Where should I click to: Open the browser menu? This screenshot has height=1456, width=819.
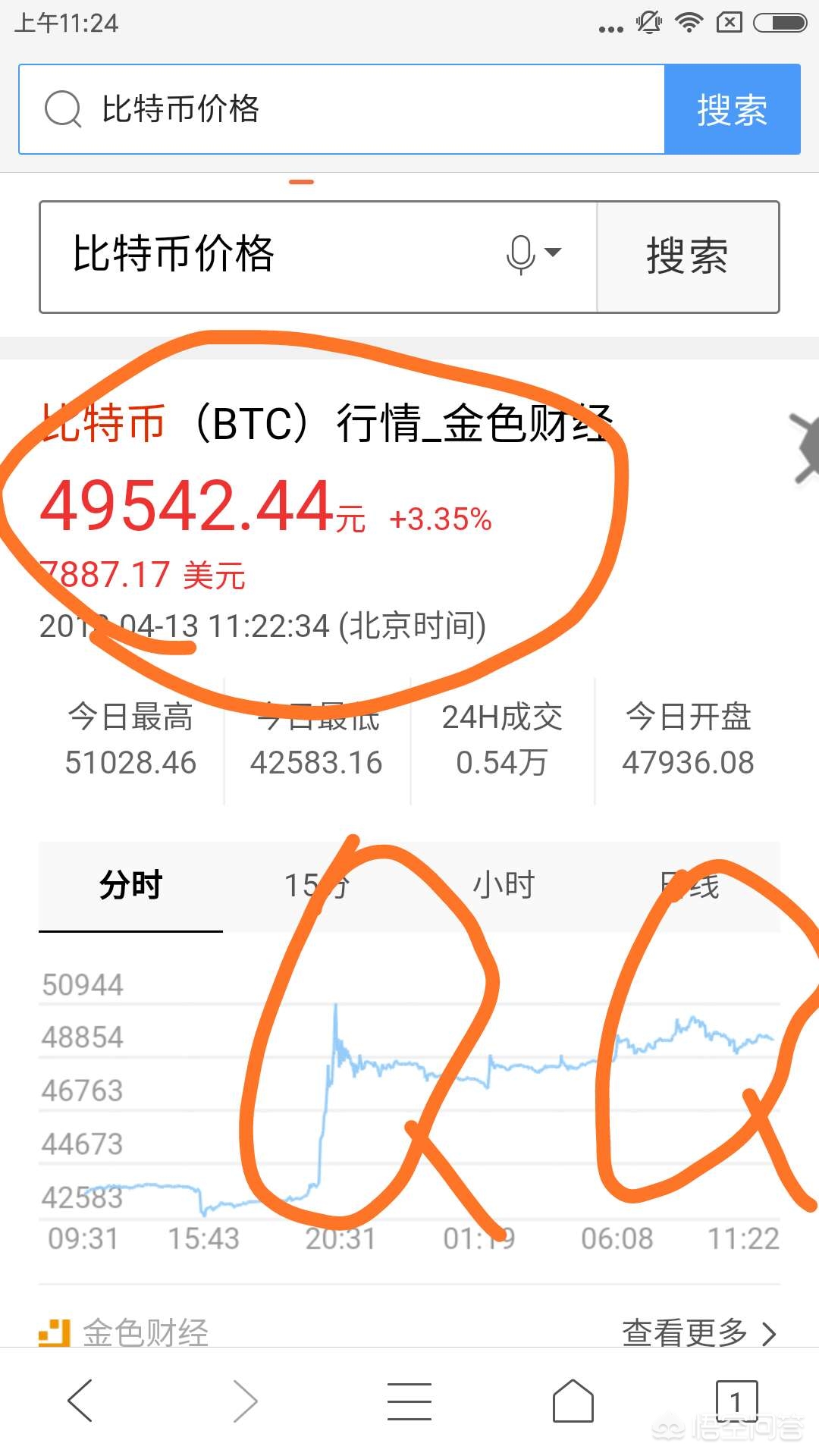coord(409,1401)
